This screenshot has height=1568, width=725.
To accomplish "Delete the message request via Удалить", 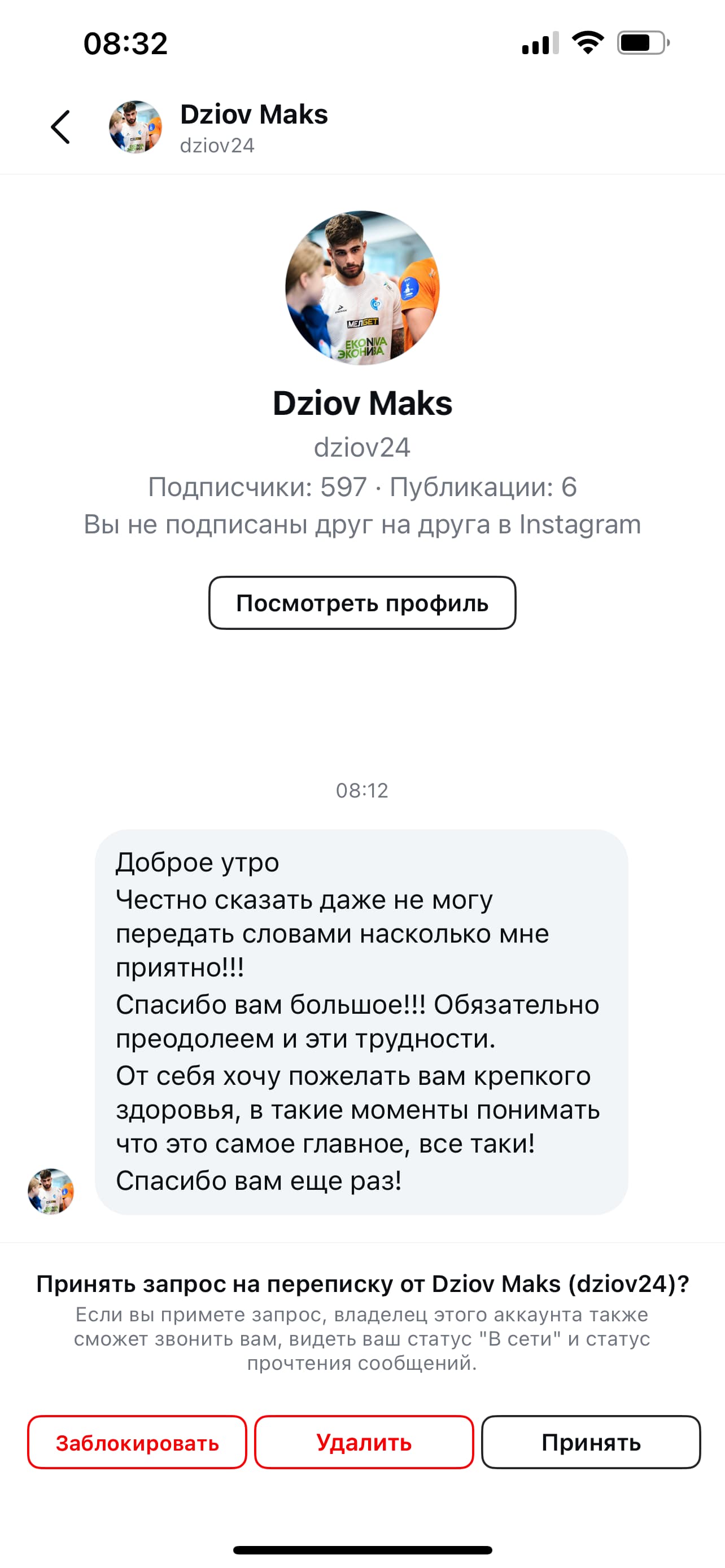I will click(364, 1442).
